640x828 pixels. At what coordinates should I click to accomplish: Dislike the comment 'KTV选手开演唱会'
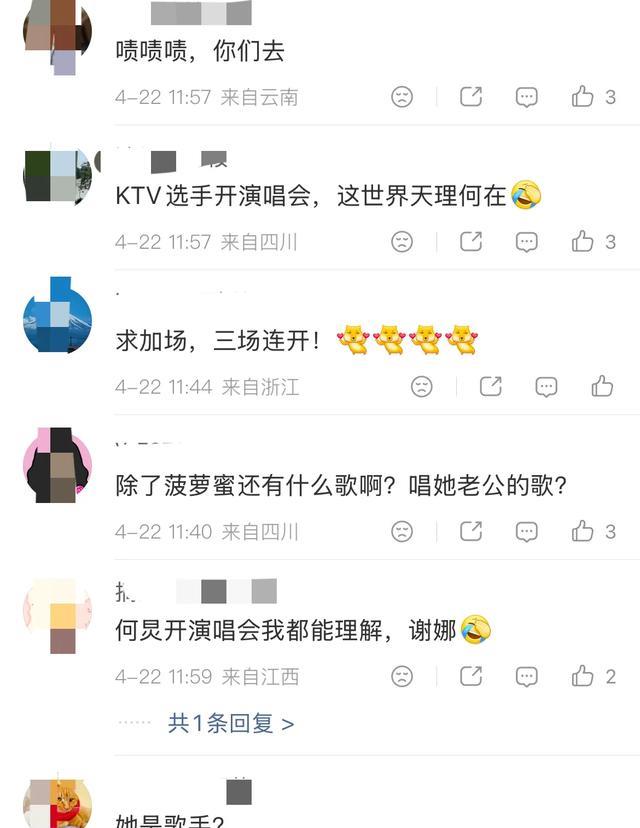[x=402, y=242]
